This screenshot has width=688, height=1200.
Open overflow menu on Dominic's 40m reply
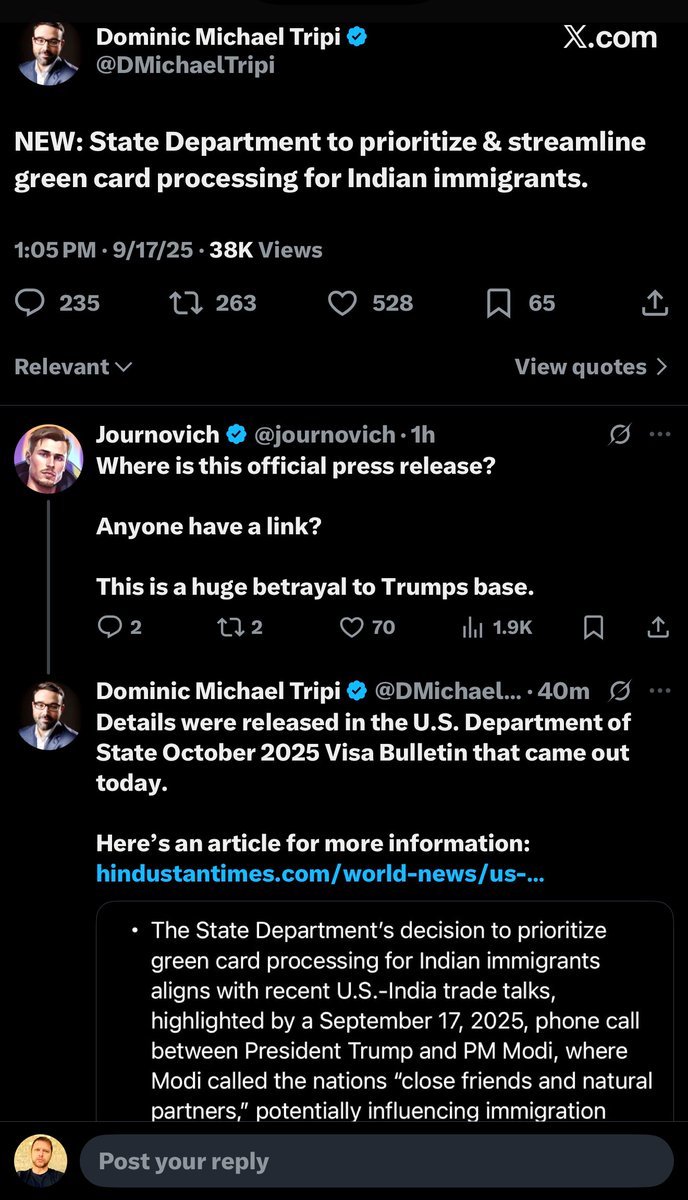point(660,690)
